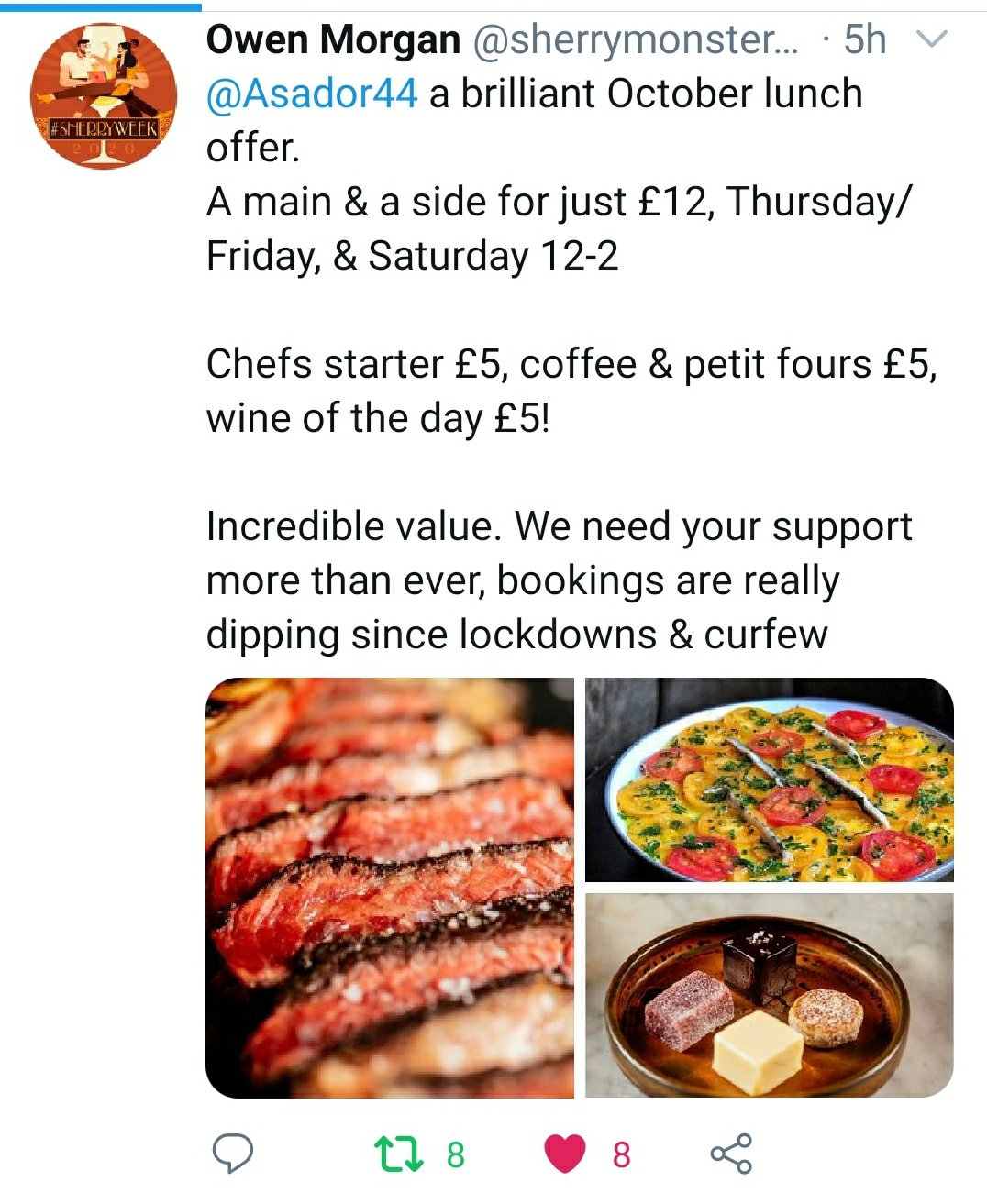Reply to Owen Morgan's tweet
987x1204 pixels.
click(x=233, y=1153)
